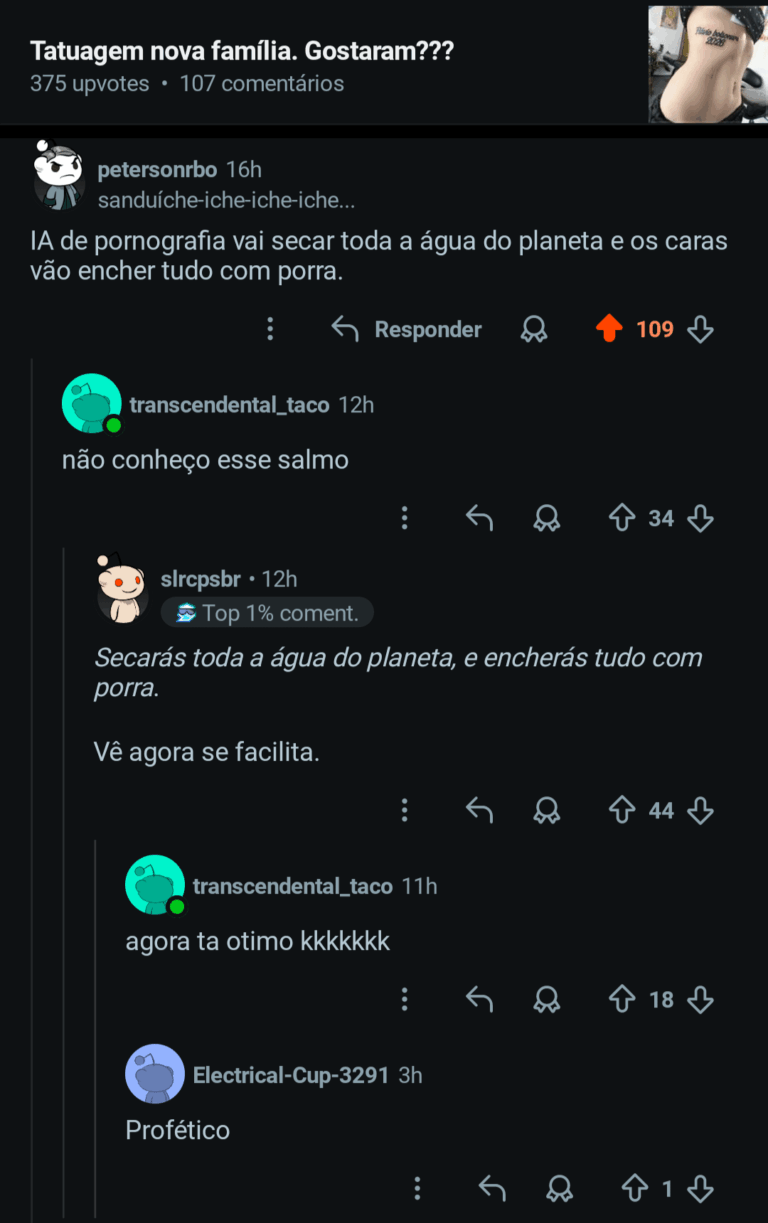Downvote slrcpsbr's comment

coord(701,810)
